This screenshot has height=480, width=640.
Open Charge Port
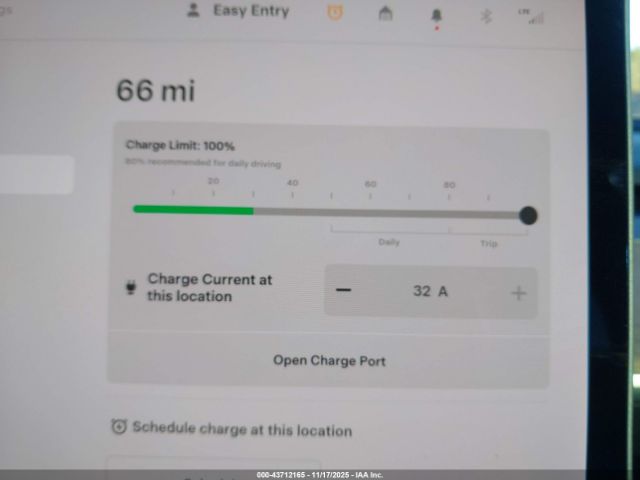pyautogui.click(x=329, y=361)
